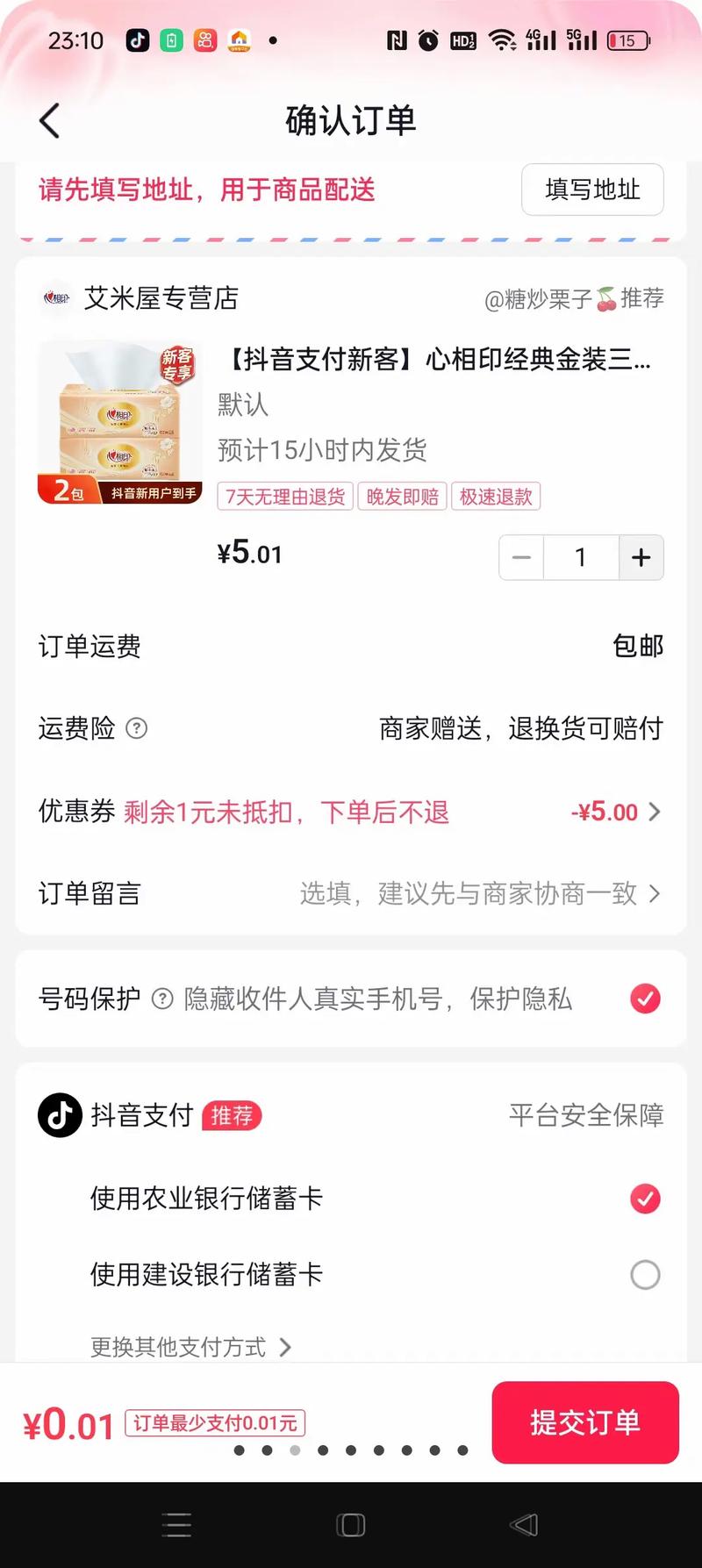Tap the 运费险 help question mark
The height and width of the screenshot is (1568, 702).
[x=140, y=728]
